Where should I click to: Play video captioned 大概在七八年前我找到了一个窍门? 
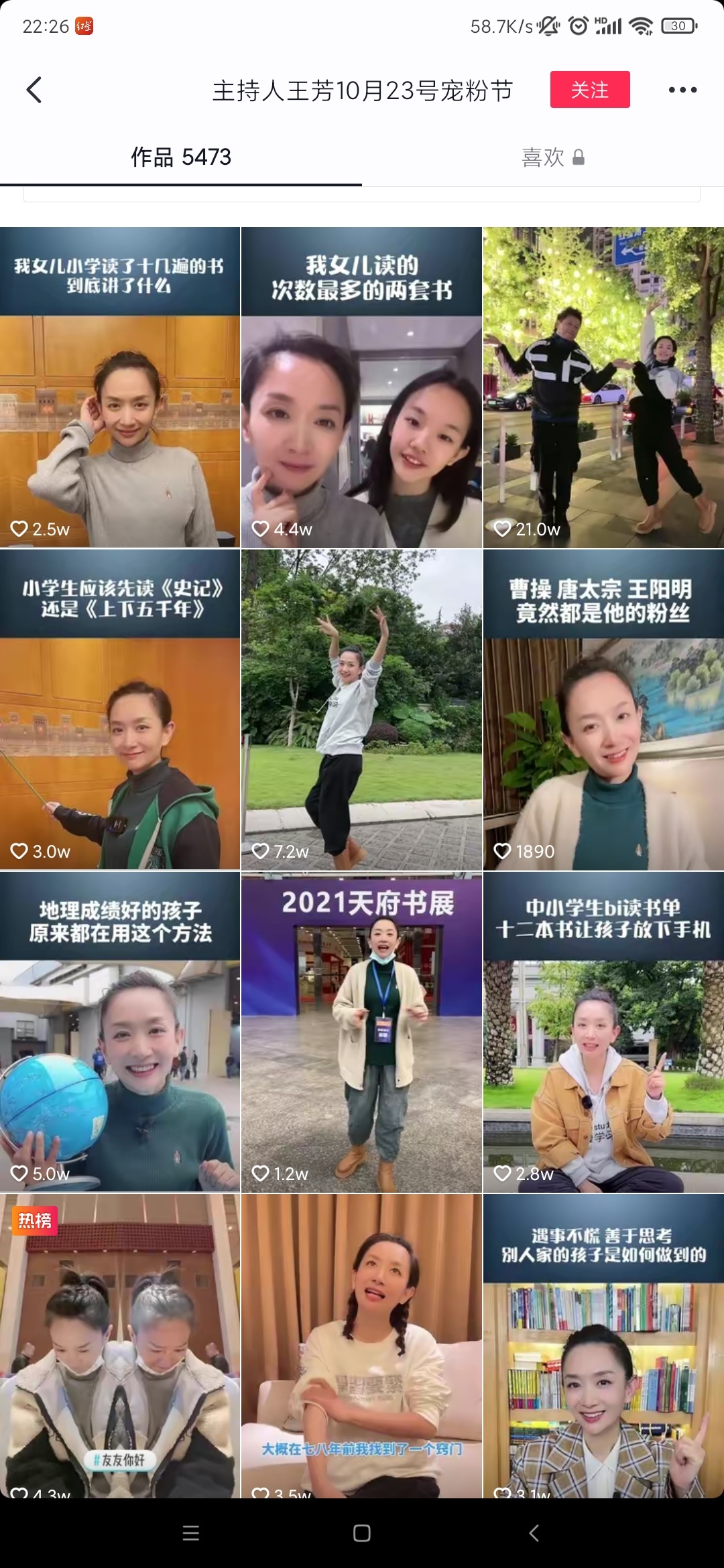(x=361, y=1347)
